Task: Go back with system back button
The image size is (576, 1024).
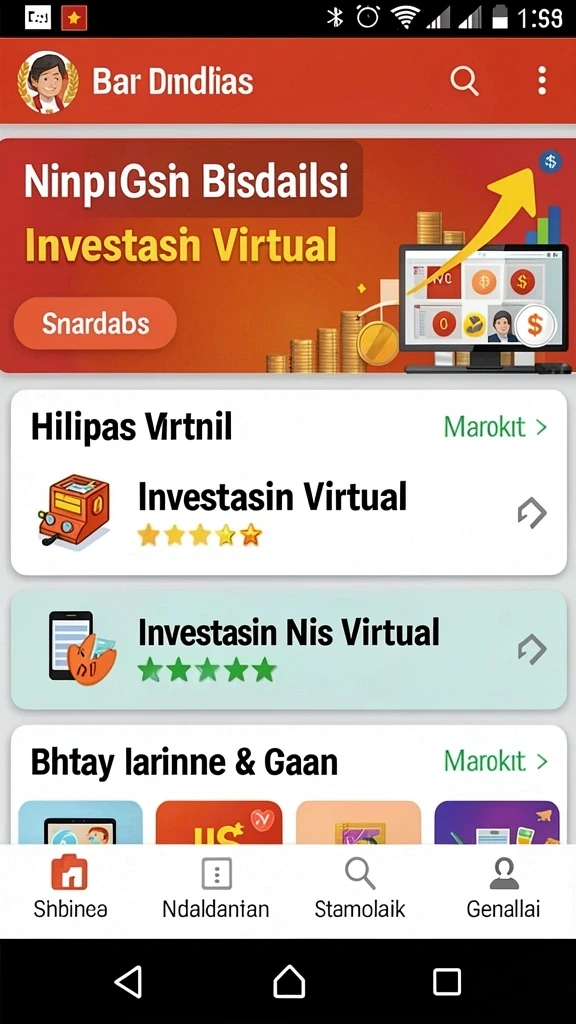Action: (129, 982)
